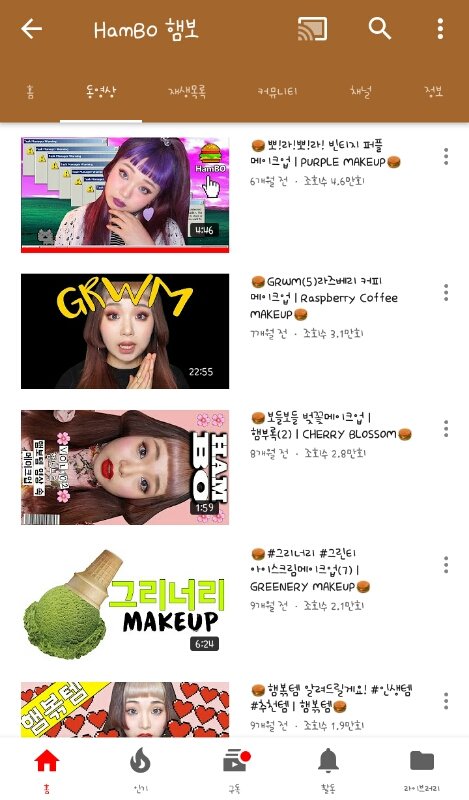Screen dimensions: 469x800
Task: Switch to the 채널 tab
Action: (360, 92)
